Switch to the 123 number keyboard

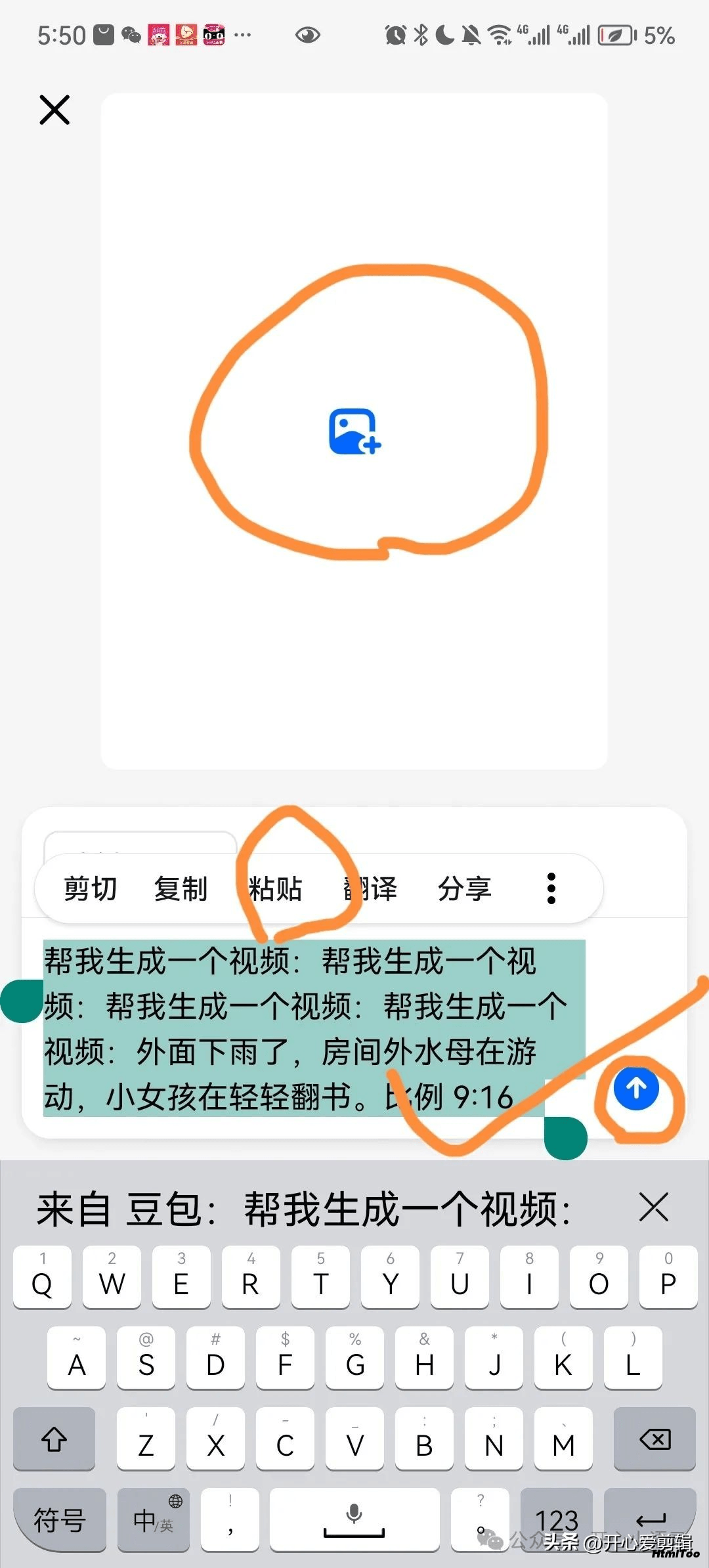point(557,1519)
